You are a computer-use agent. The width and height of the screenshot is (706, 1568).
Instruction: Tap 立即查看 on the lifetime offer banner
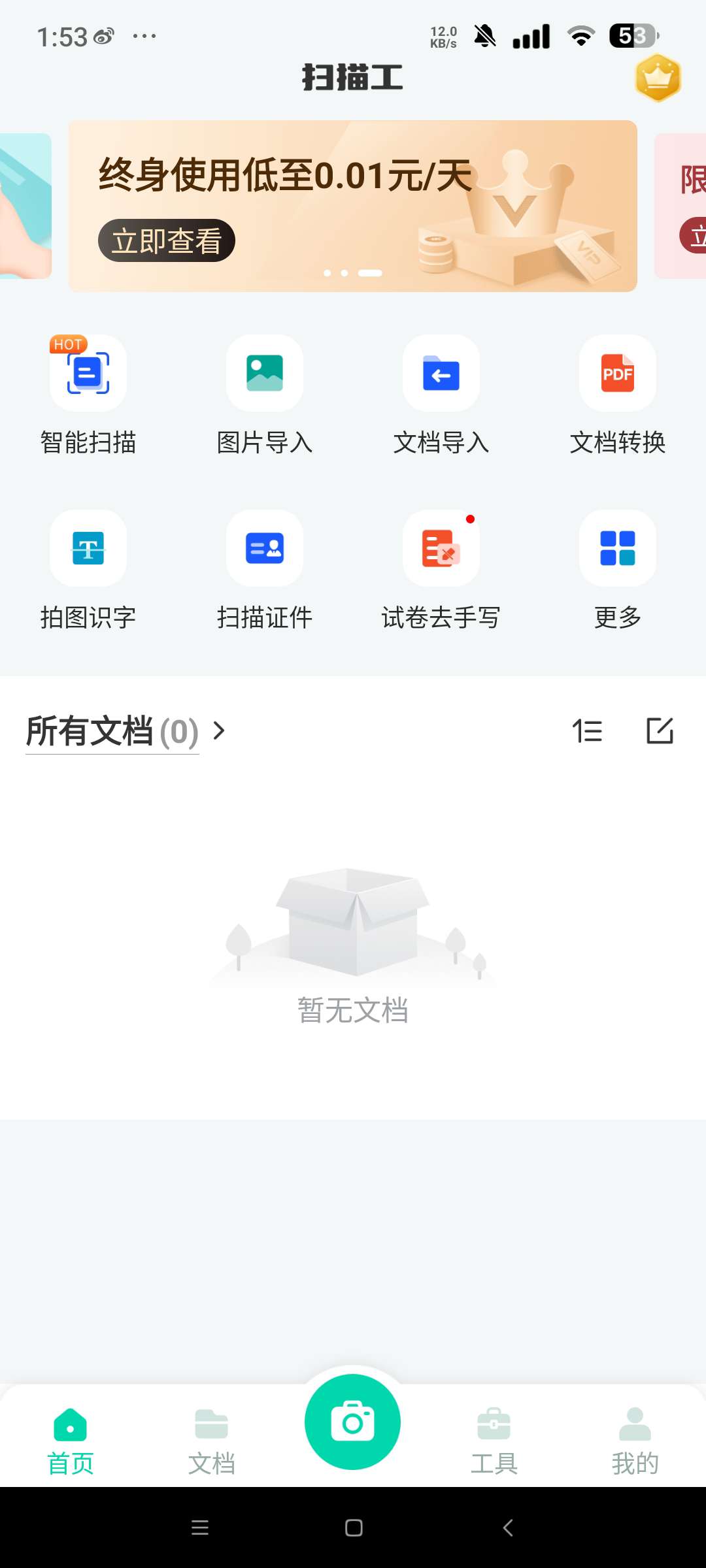coord(167,240)
